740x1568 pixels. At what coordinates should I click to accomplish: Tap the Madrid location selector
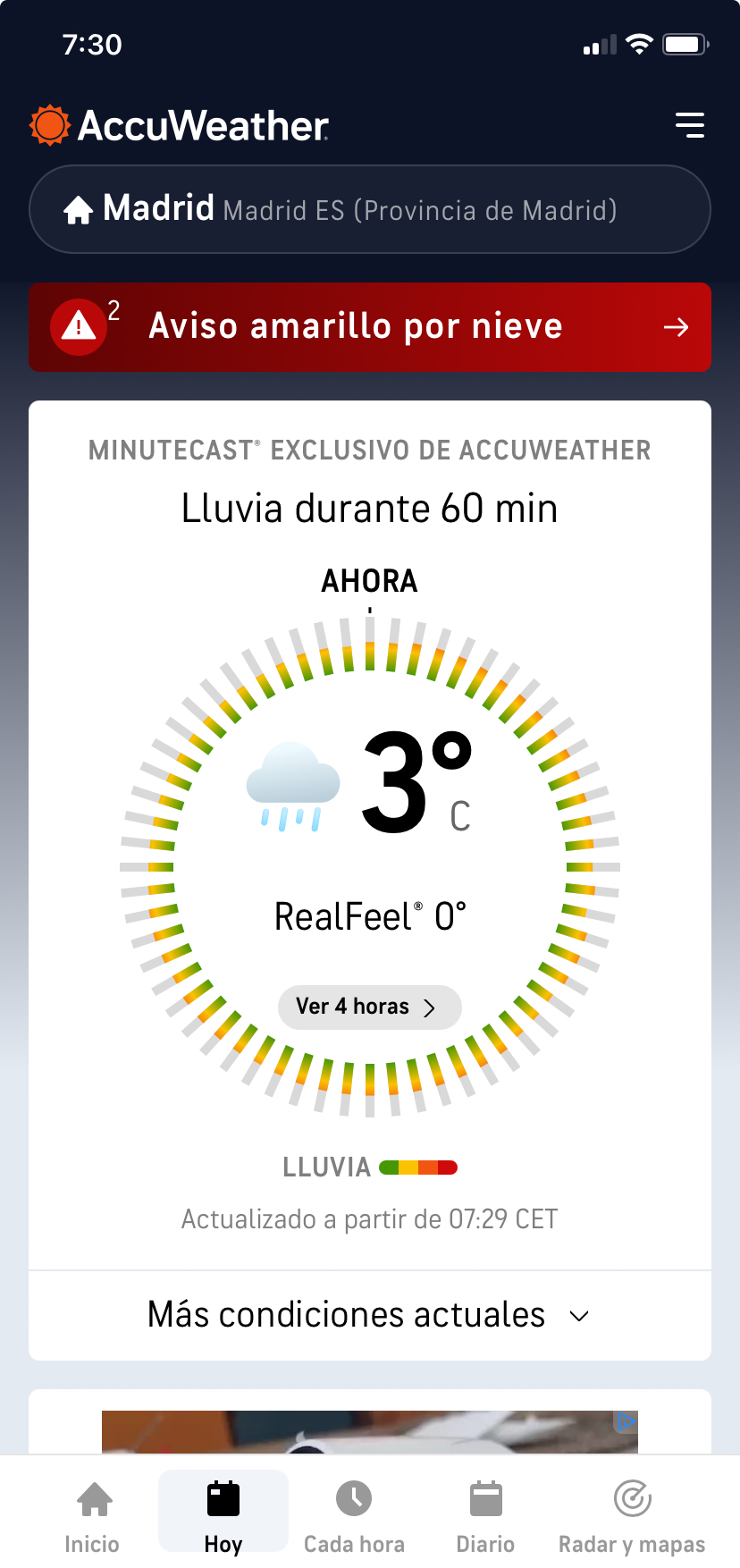369,209
